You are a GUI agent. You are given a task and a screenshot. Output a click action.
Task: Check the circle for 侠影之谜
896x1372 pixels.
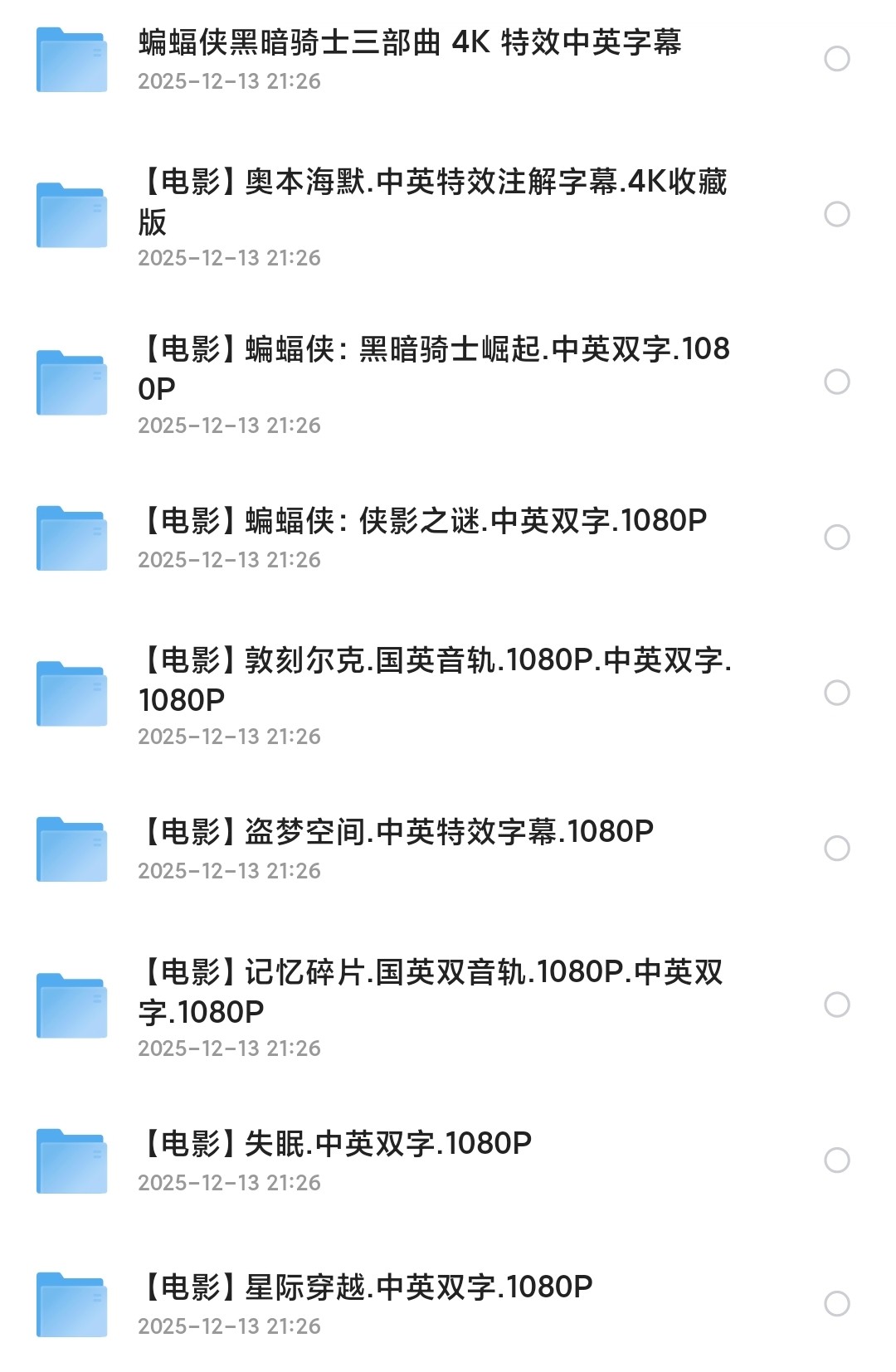click(837, 538)
